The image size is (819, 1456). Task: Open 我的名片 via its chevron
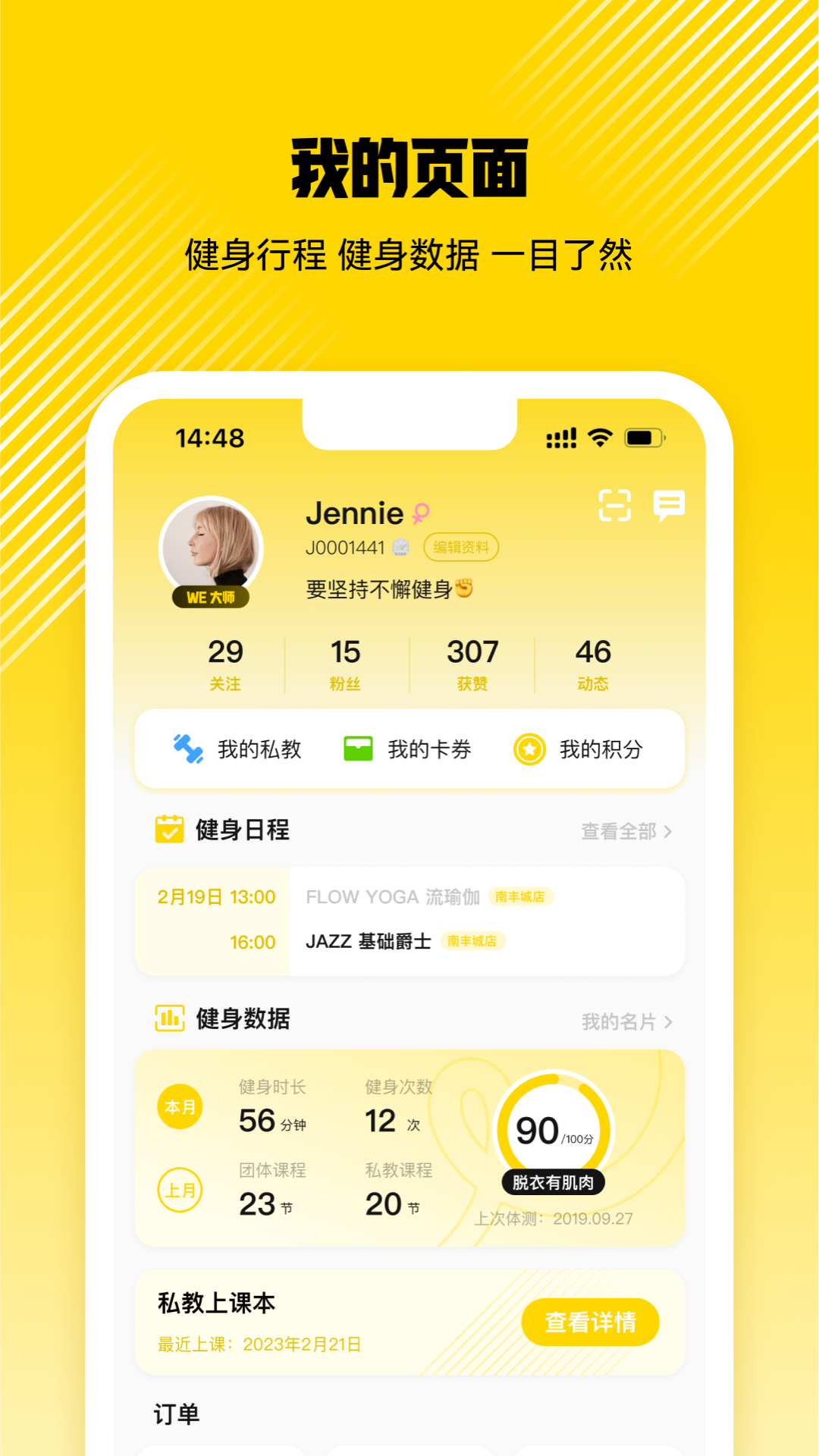pos(628,1021)
